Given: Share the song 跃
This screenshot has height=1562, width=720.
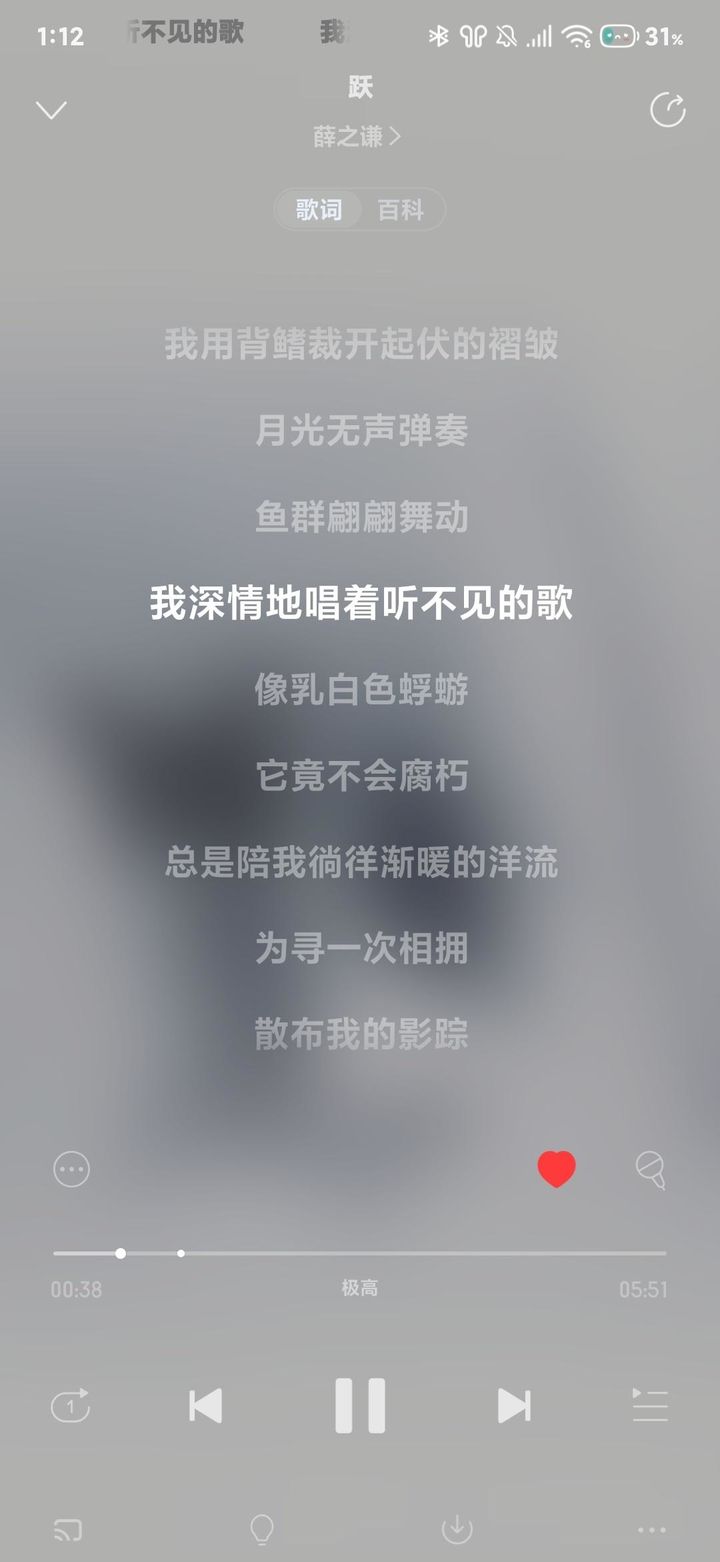Looking at the screenshot, I should pos(667,110).
